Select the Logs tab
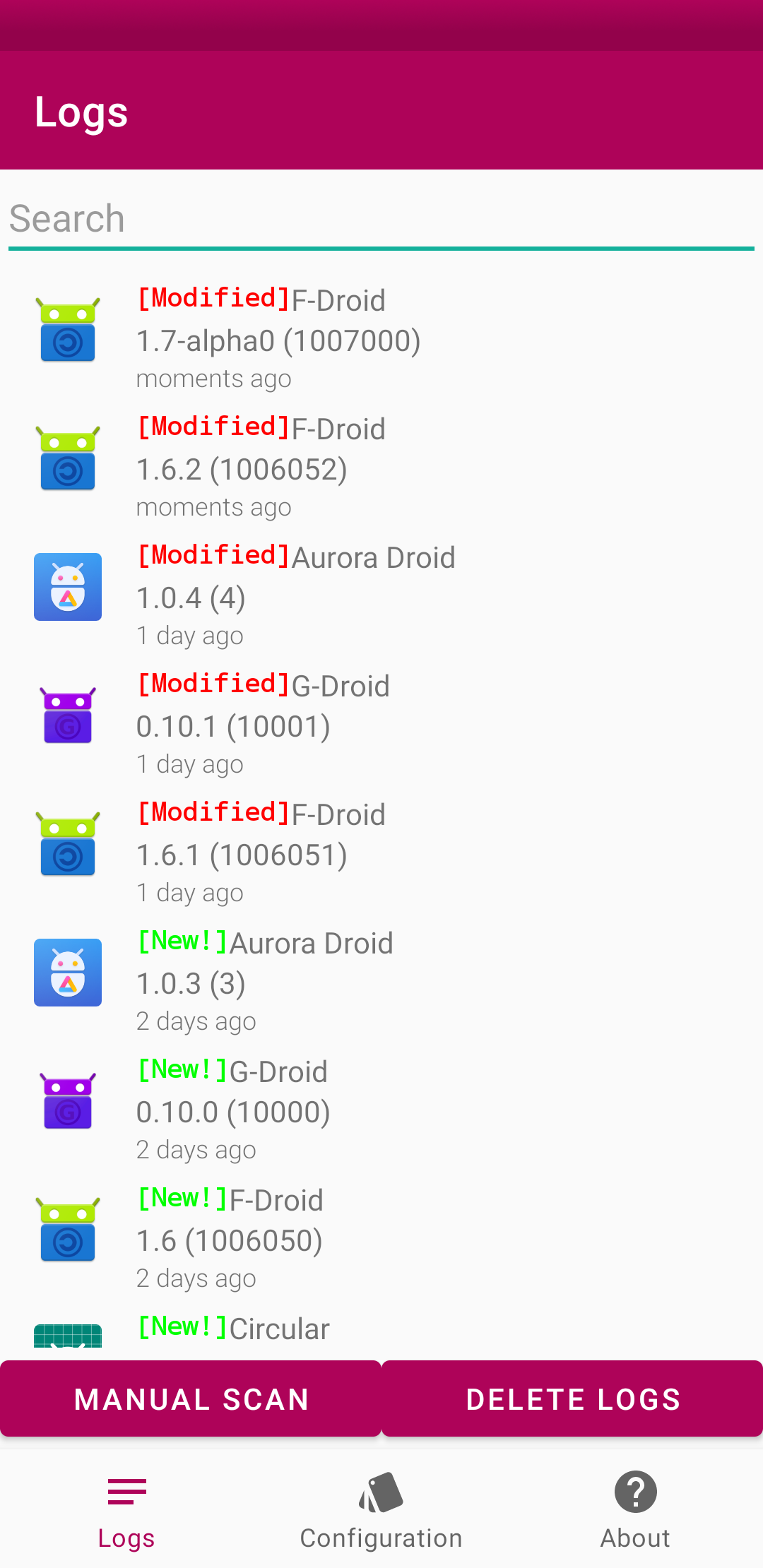Image resolution: width=763 pixels, height=1568 pixels. 126,1510
